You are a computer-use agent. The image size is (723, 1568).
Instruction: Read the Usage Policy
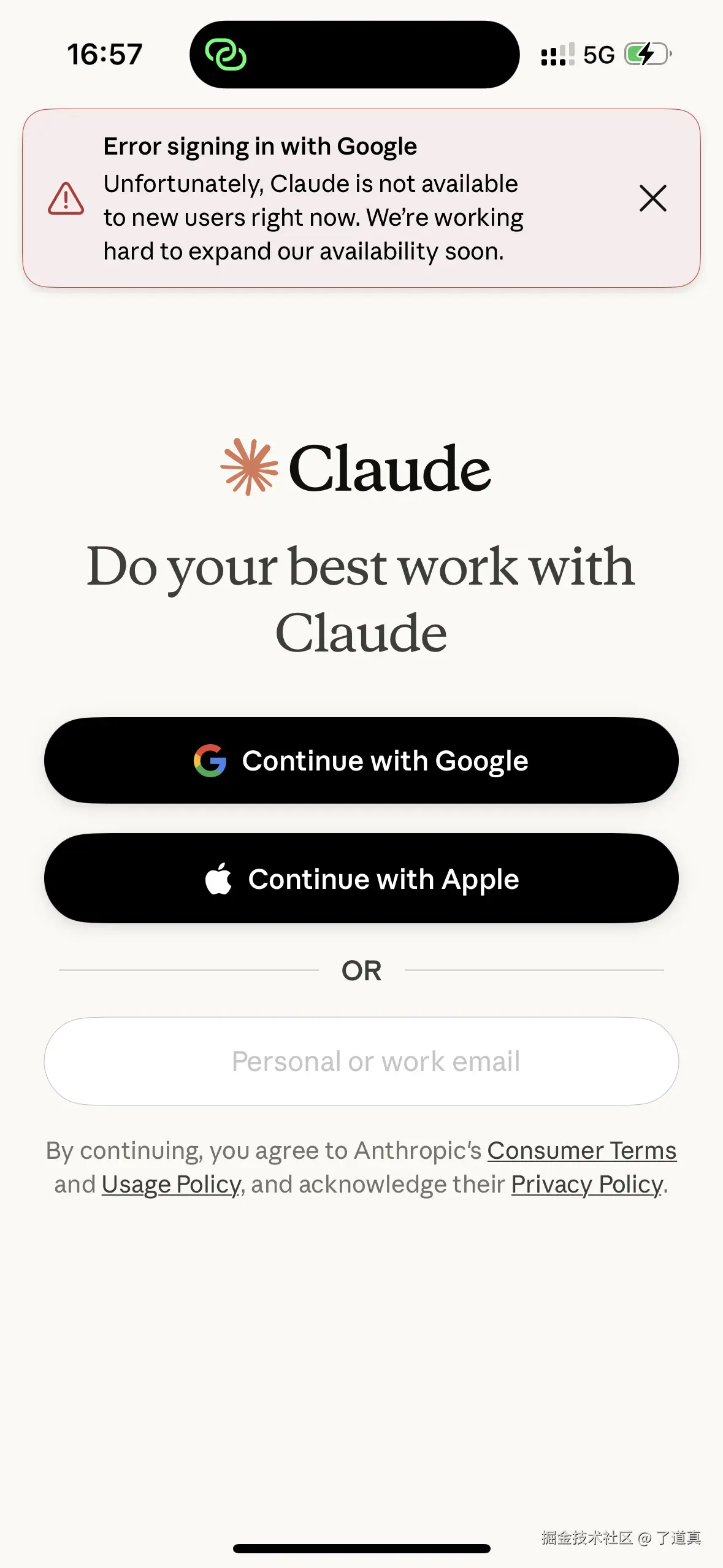[x=171, y=1185]
